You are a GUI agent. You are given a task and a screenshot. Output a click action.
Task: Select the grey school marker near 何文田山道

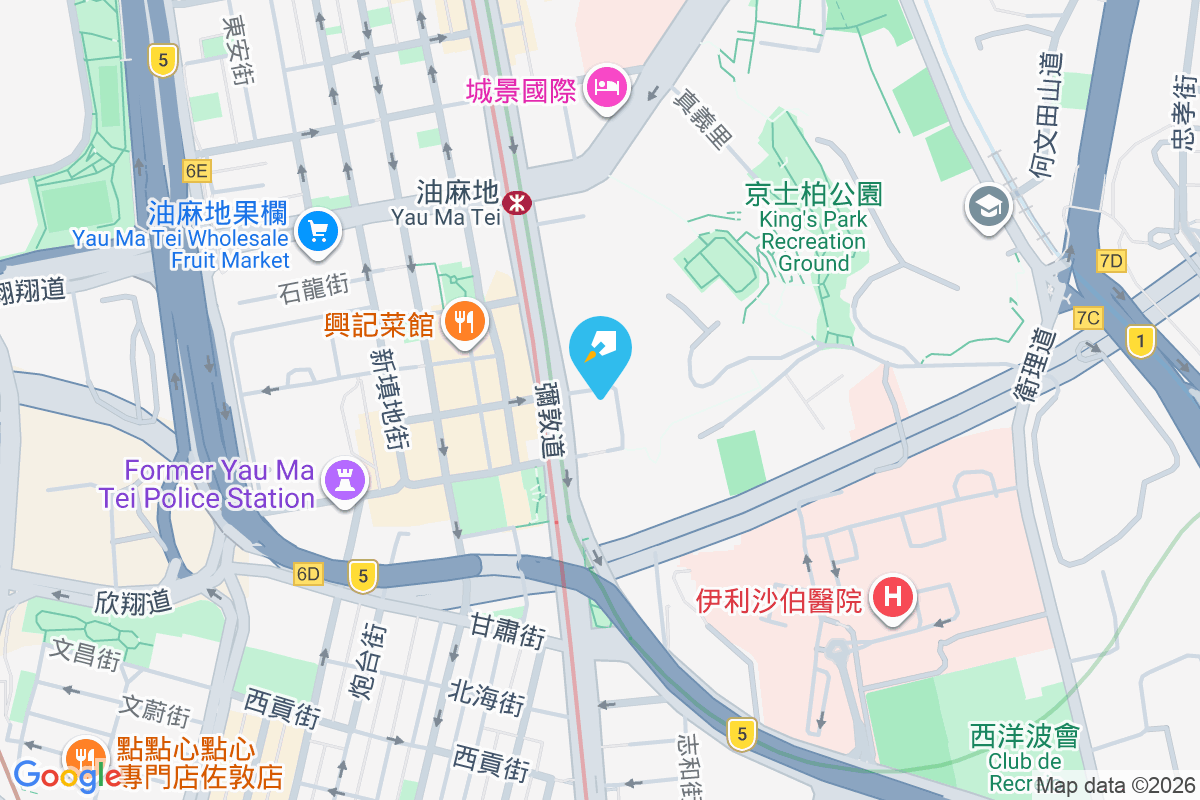(988, 207)
